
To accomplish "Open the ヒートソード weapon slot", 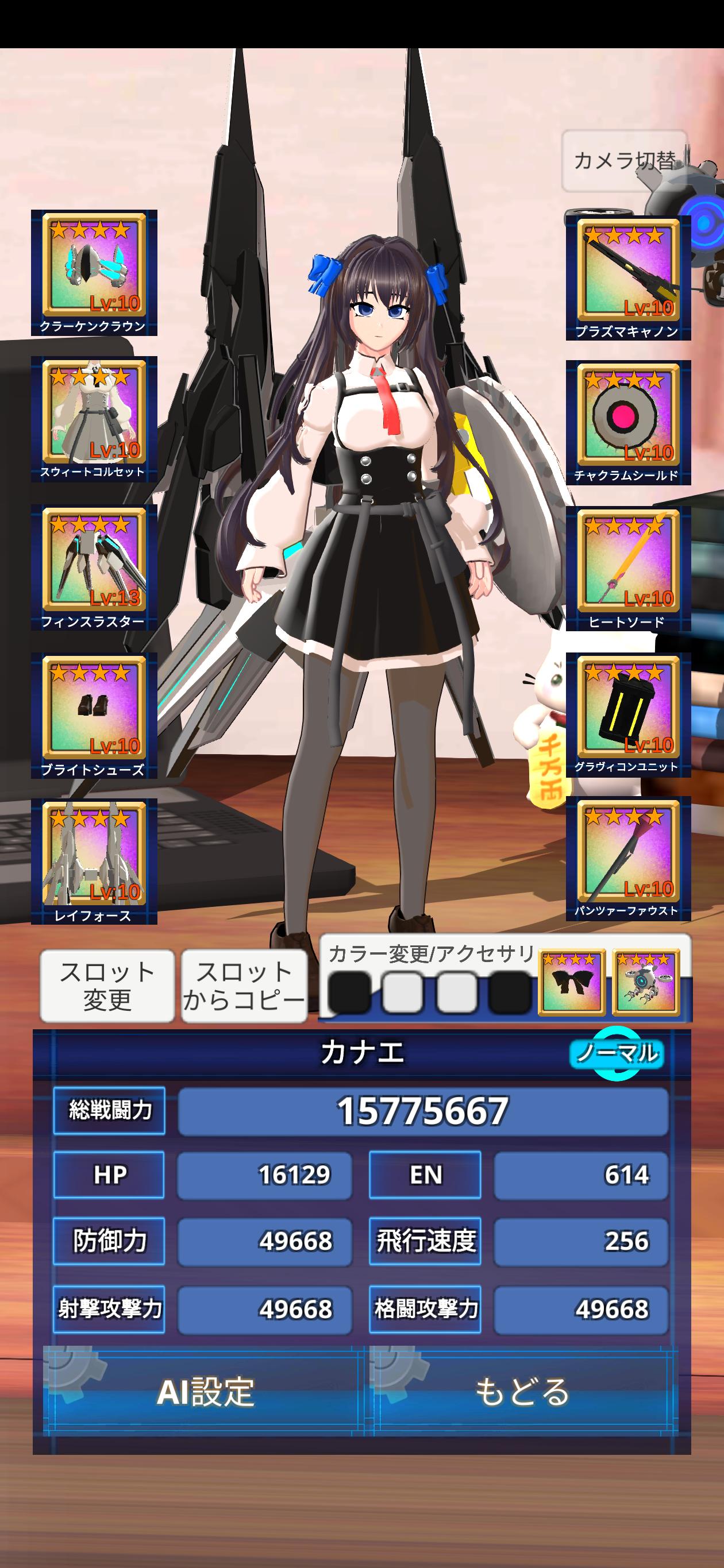I will point(628,569).
